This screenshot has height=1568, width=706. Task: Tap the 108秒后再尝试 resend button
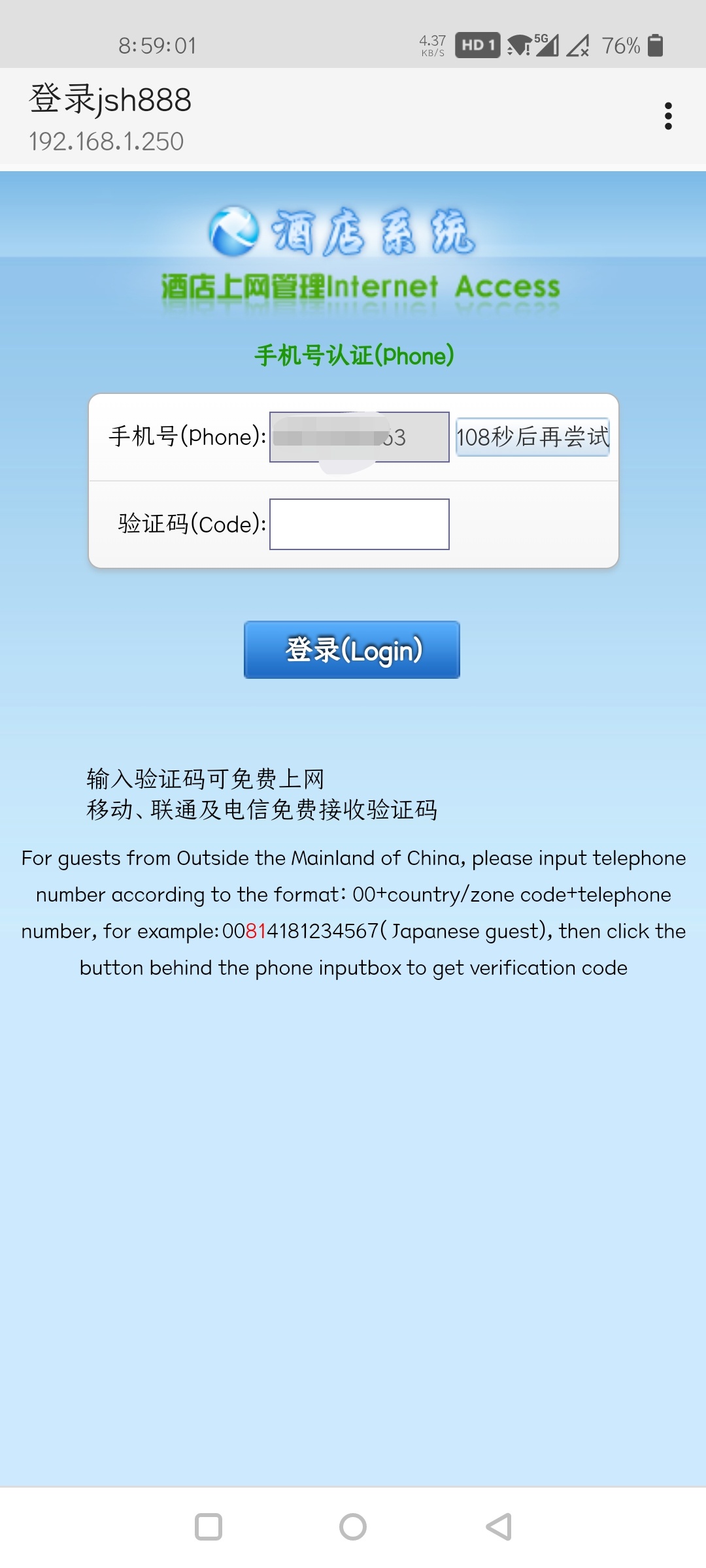(x=532, y=437)
